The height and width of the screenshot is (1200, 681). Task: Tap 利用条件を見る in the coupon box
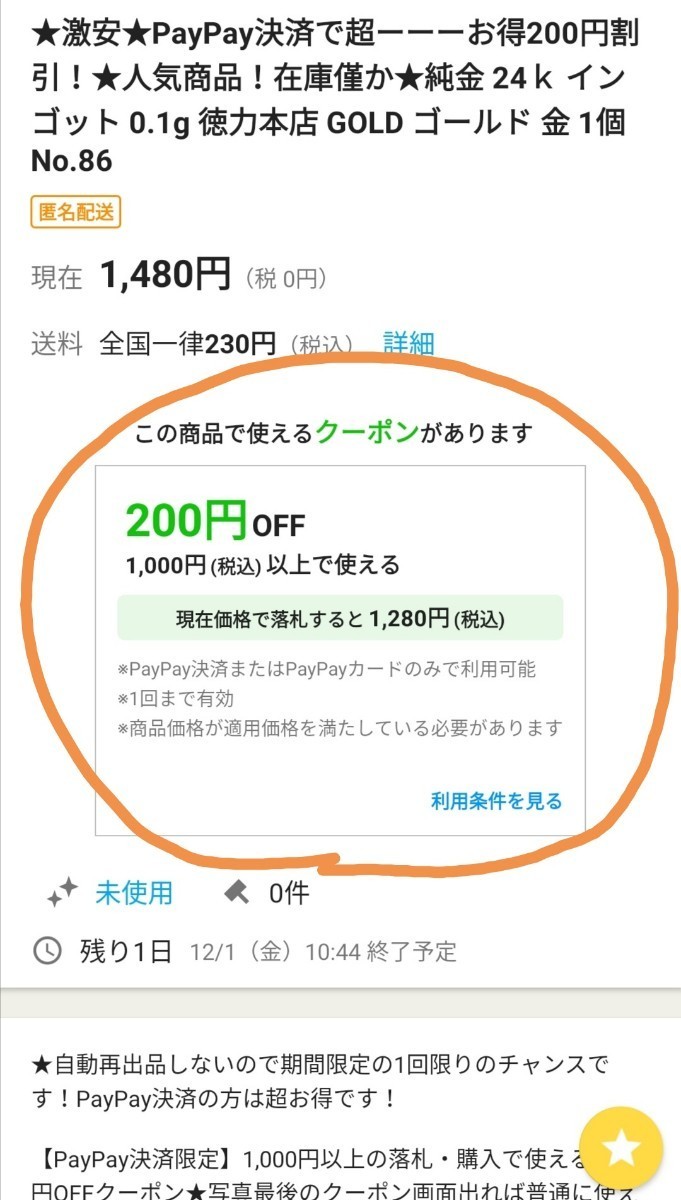496,801
